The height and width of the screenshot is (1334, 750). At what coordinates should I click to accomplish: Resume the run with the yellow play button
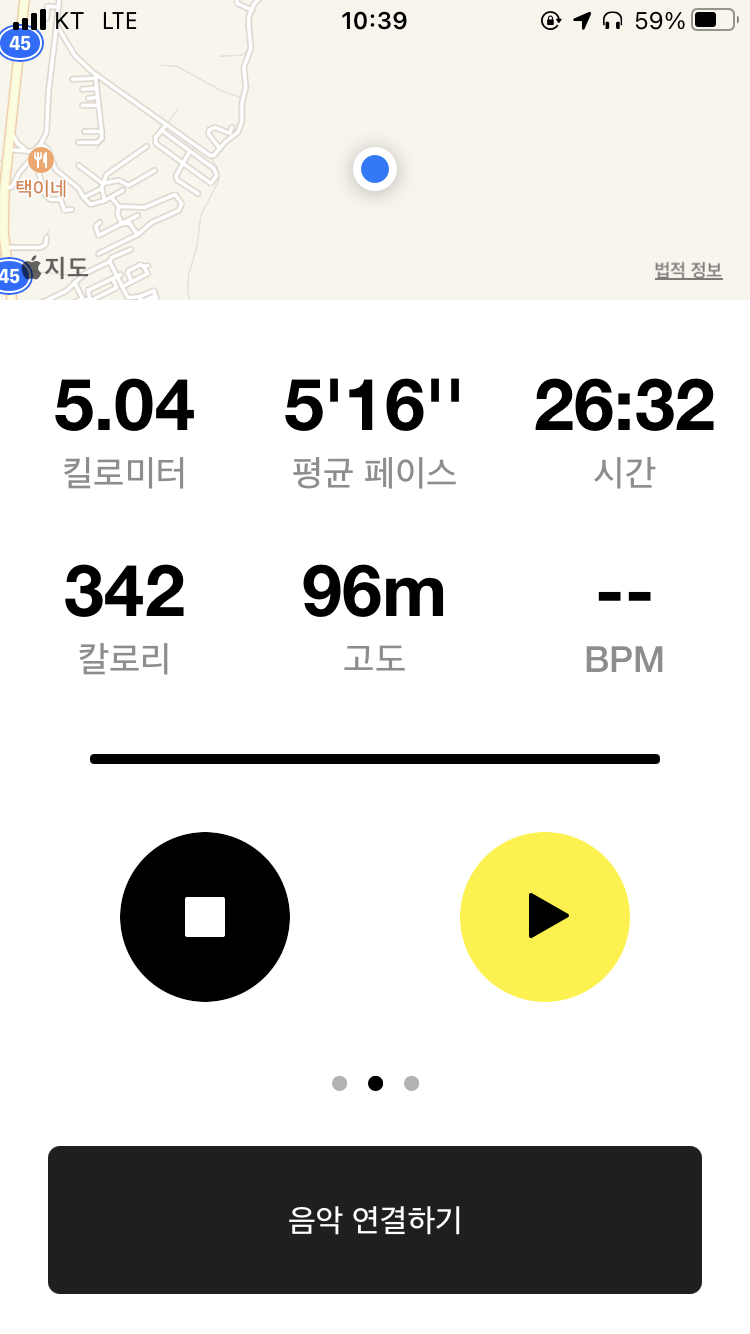pos(545,916)
